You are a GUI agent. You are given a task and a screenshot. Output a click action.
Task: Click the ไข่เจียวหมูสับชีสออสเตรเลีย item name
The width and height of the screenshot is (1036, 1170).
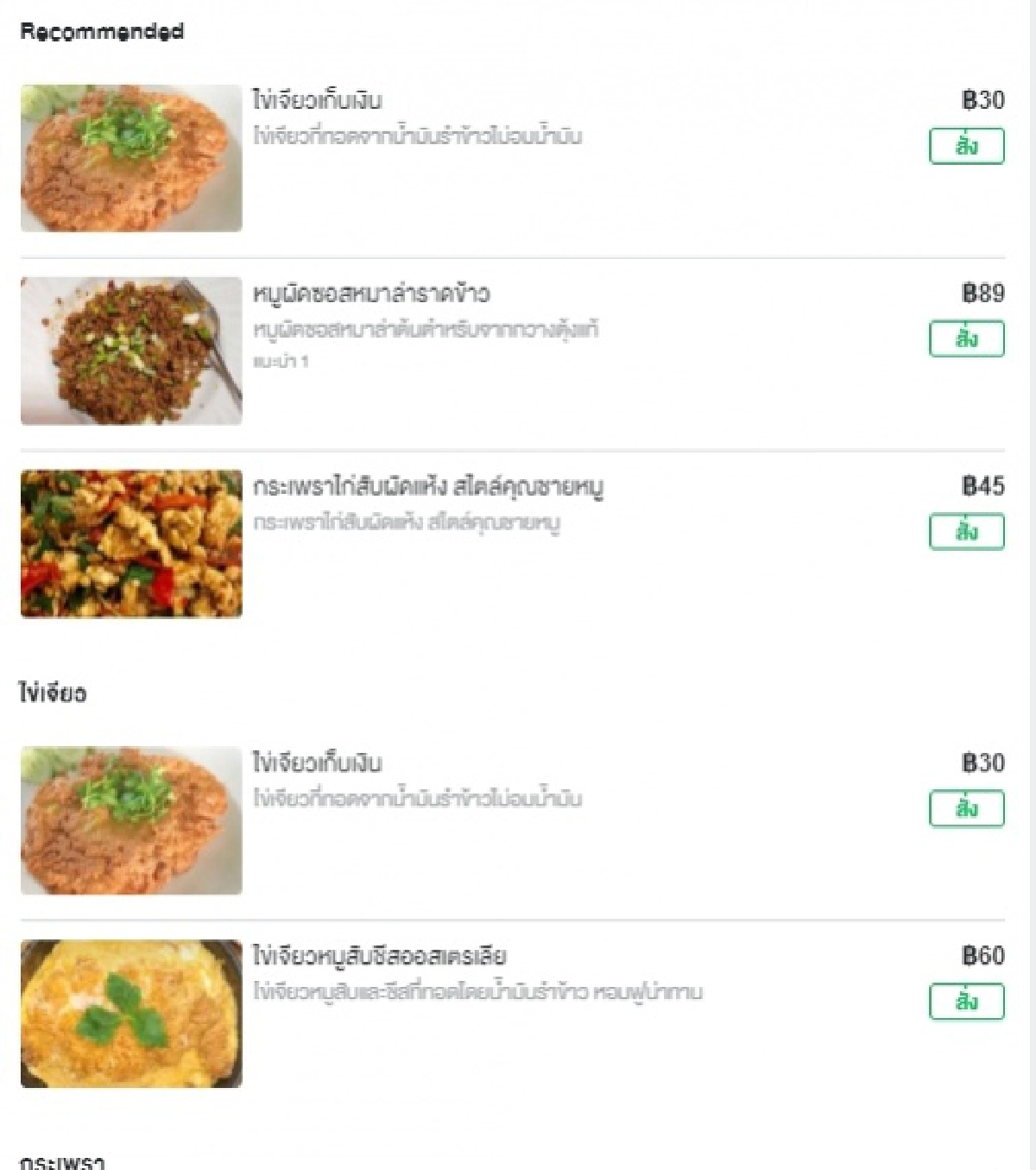[384, 955]
